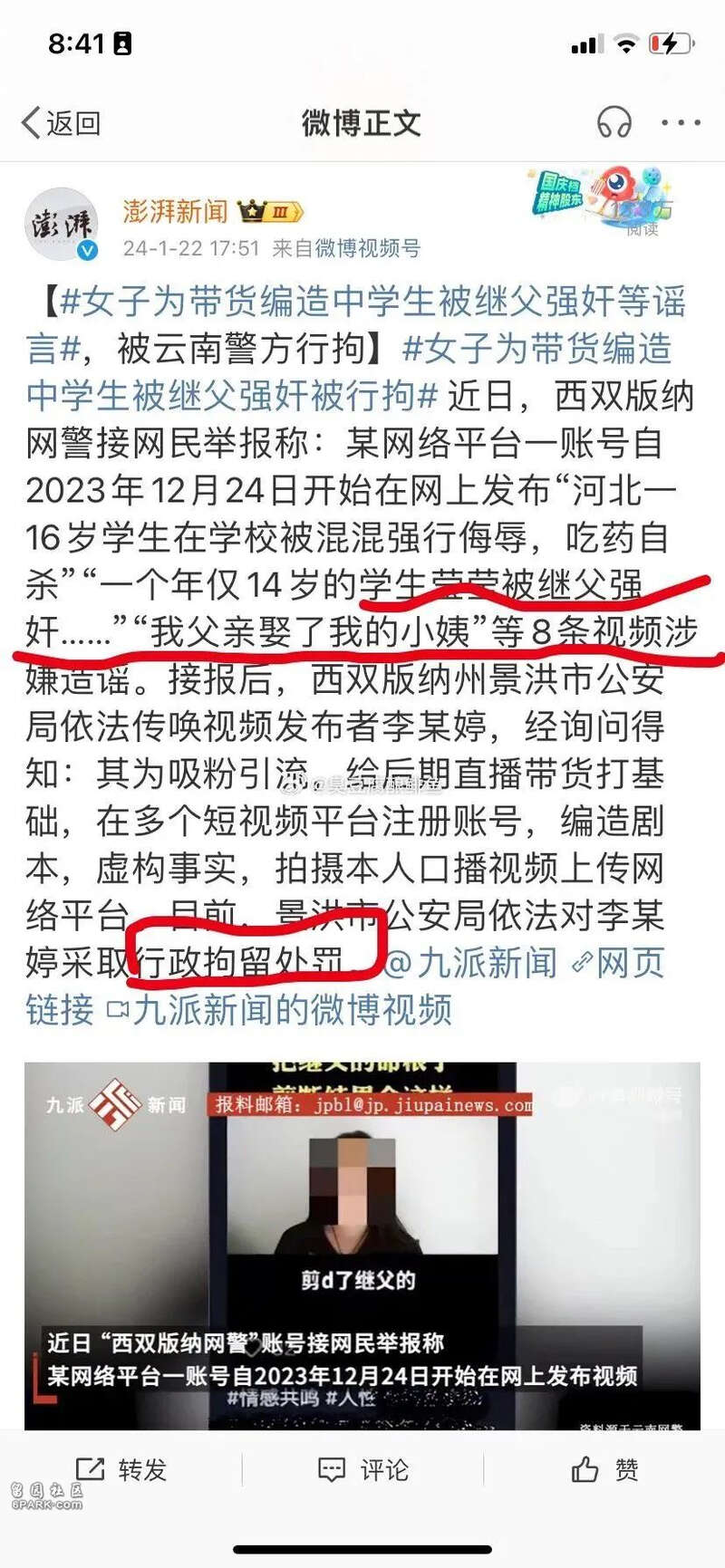The height and width of the screenshot is (1568, 725).
Task: Open the @九派新闻 mention
Action: (469, 962)
